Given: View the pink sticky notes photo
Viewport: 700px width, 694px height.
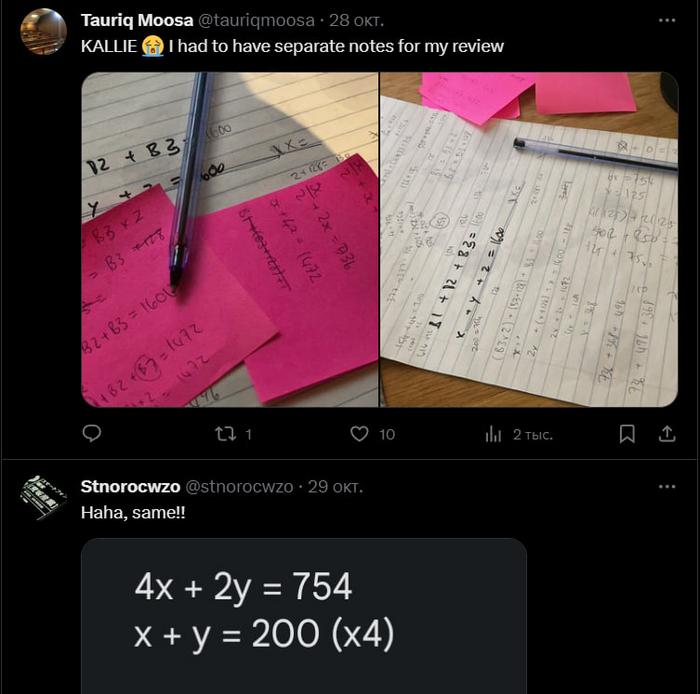Looking at the screenshot, I should (x=230, y=240).
